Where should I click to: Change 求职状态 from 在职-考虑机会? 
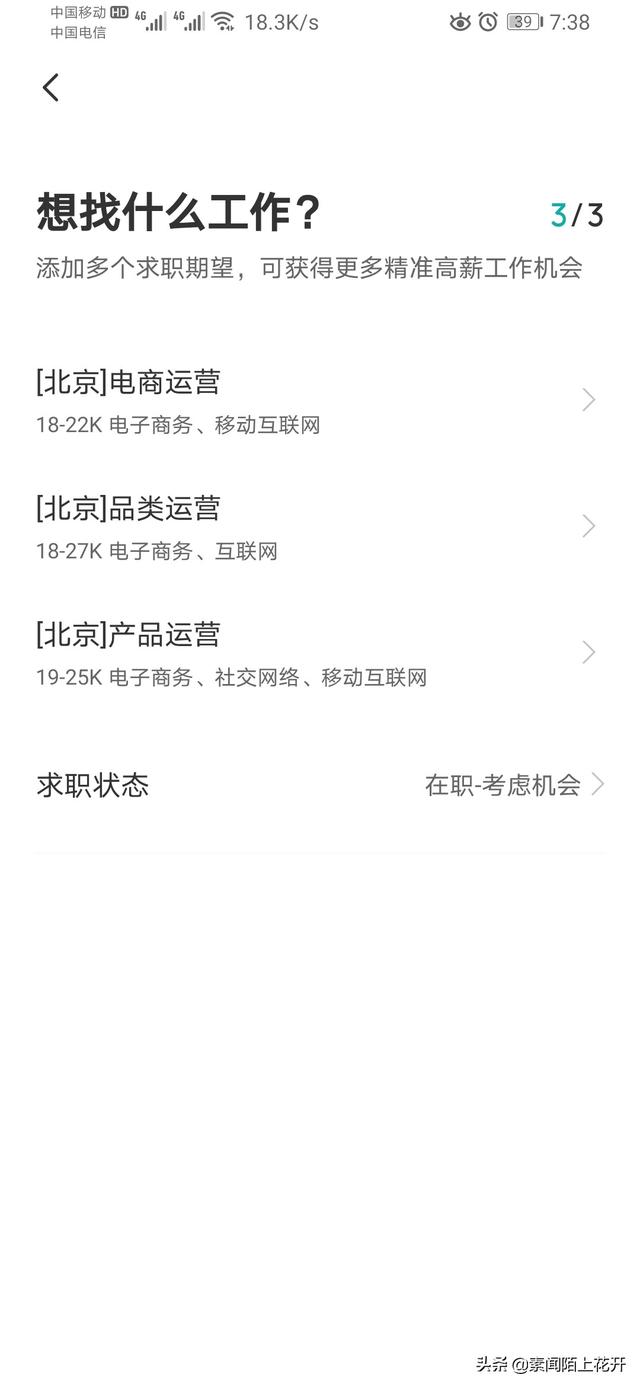pos(320,785)
